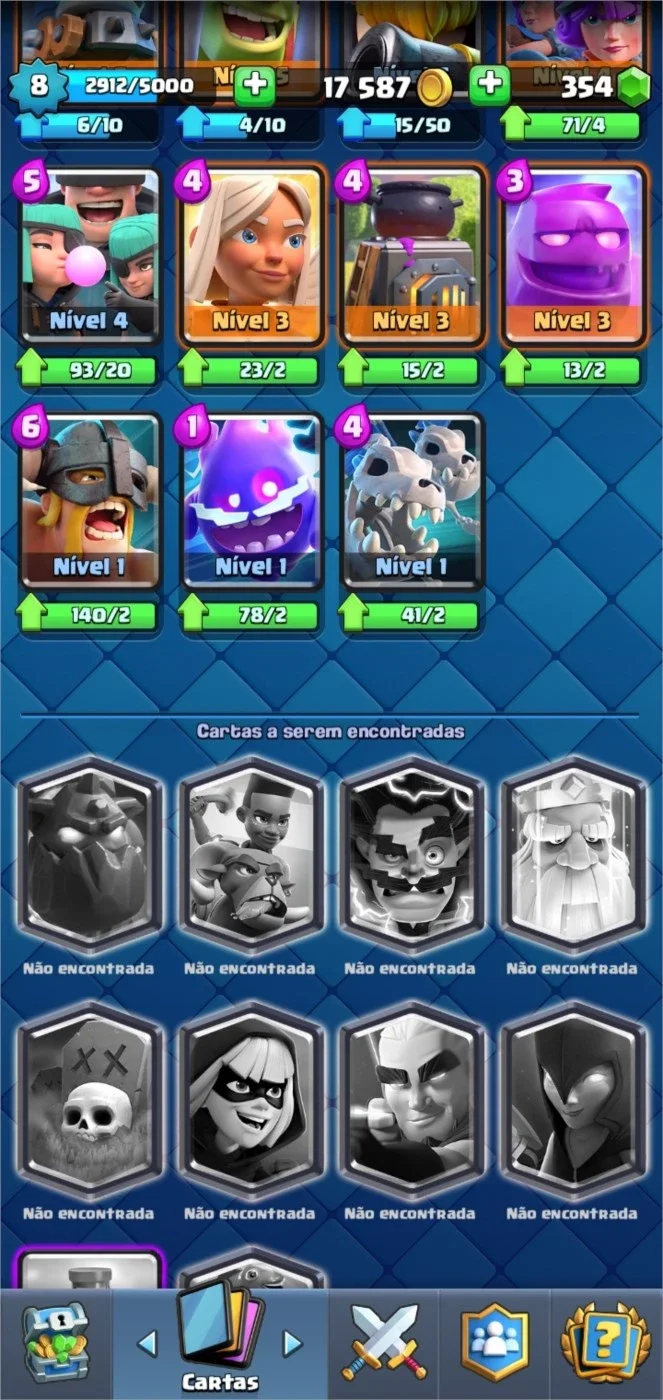Screen dimensions: 663x1400
Task: View the unfound Ram Rider card
Action: point(251,855)
